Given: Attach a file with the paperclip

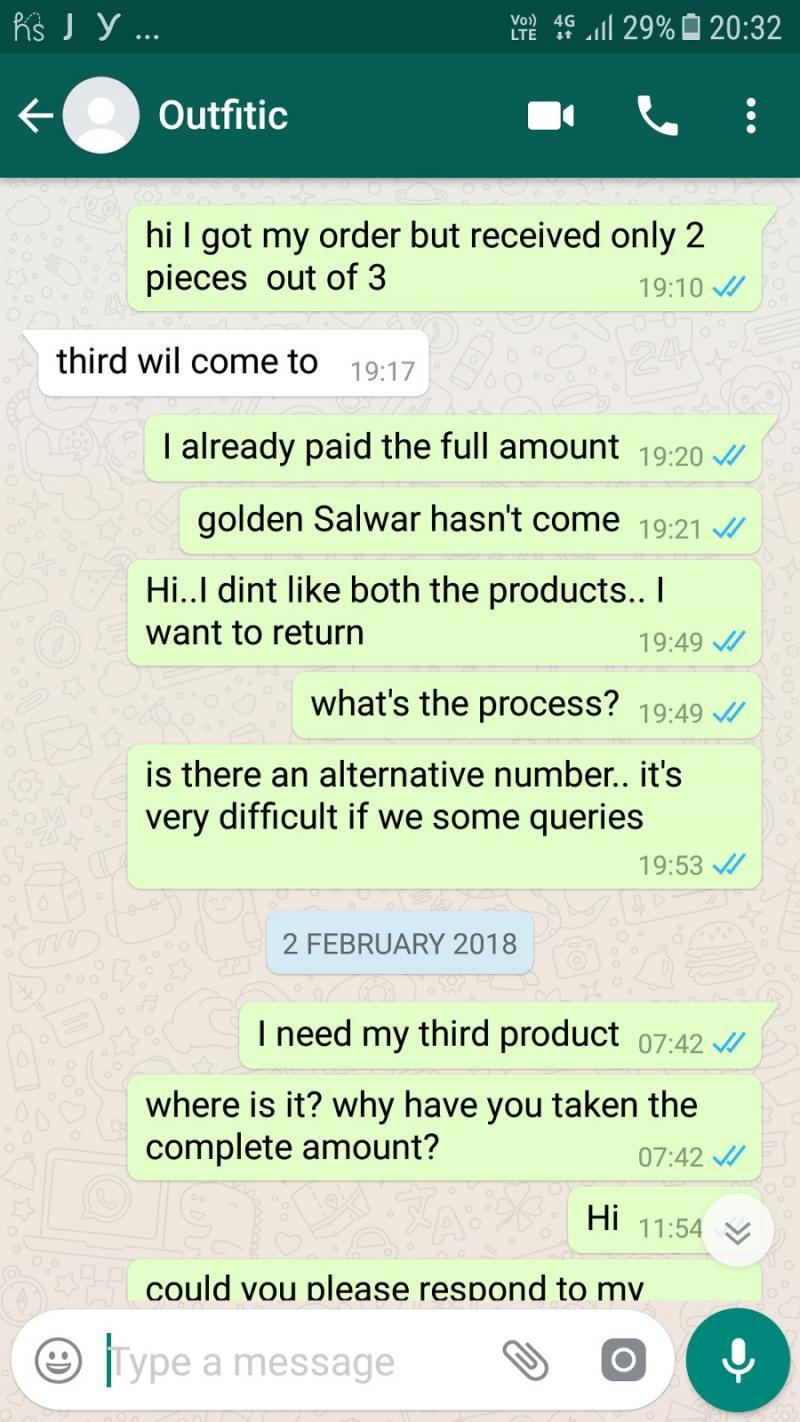Looking at the screenshot, I should [x=525, y=1360].
